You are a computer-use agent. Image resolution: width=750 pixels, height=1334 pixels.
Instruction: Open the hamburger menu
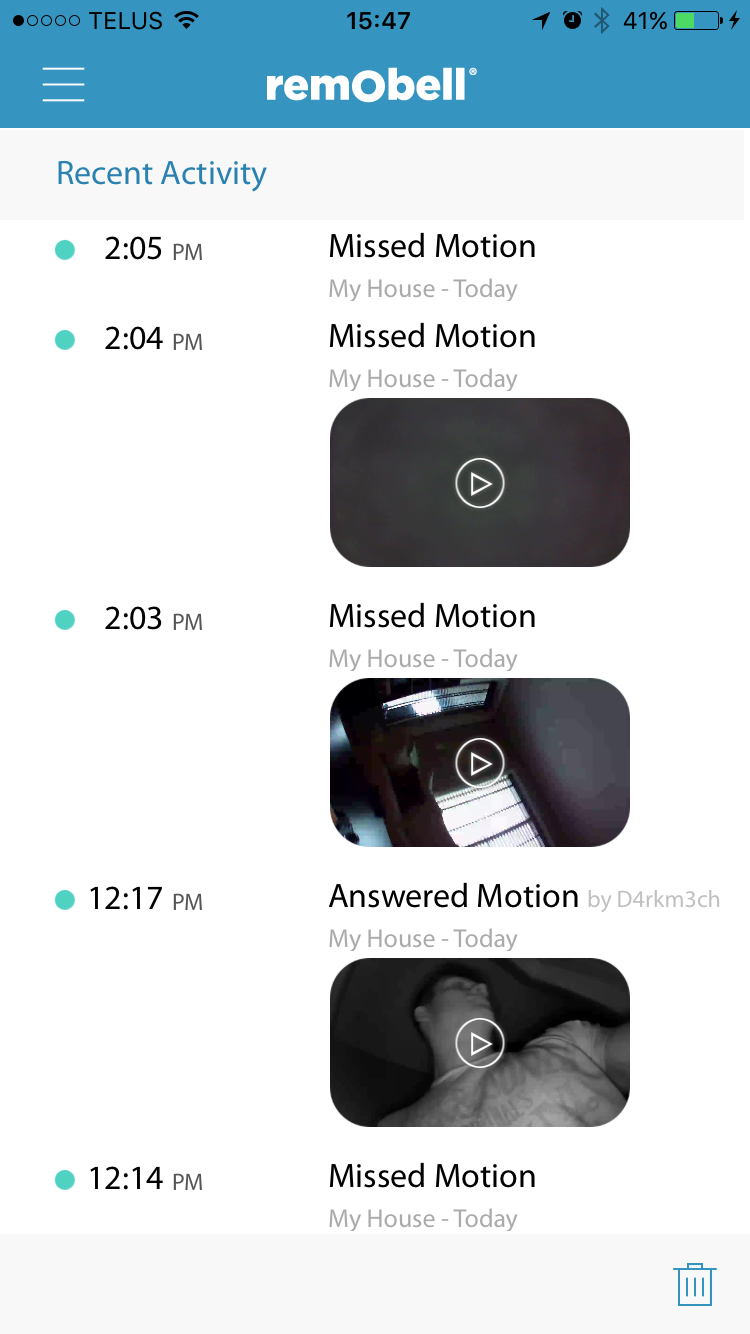point(63,85)
